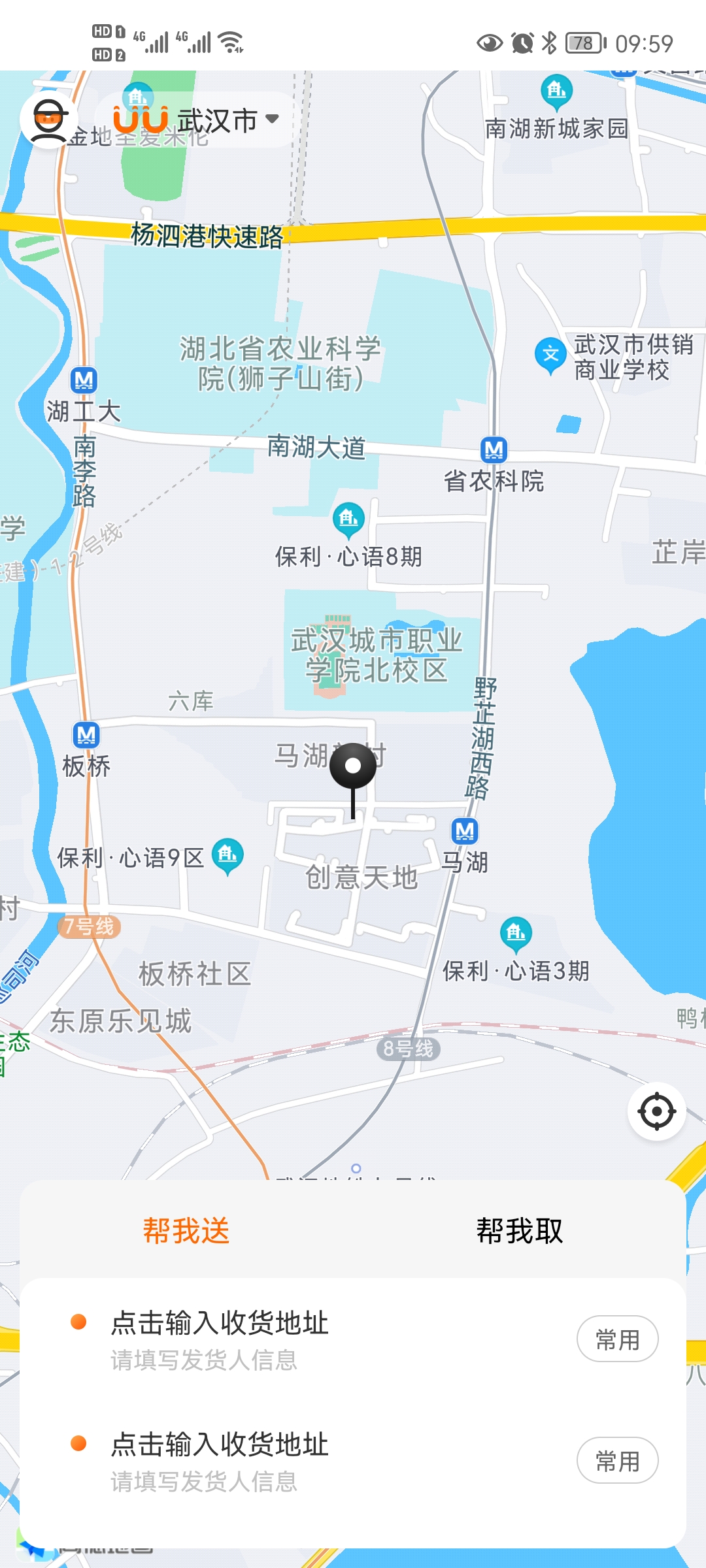Open 常用 addresses for the second row
This screenshot has width=706, height=1568.
pos(617,1460)
